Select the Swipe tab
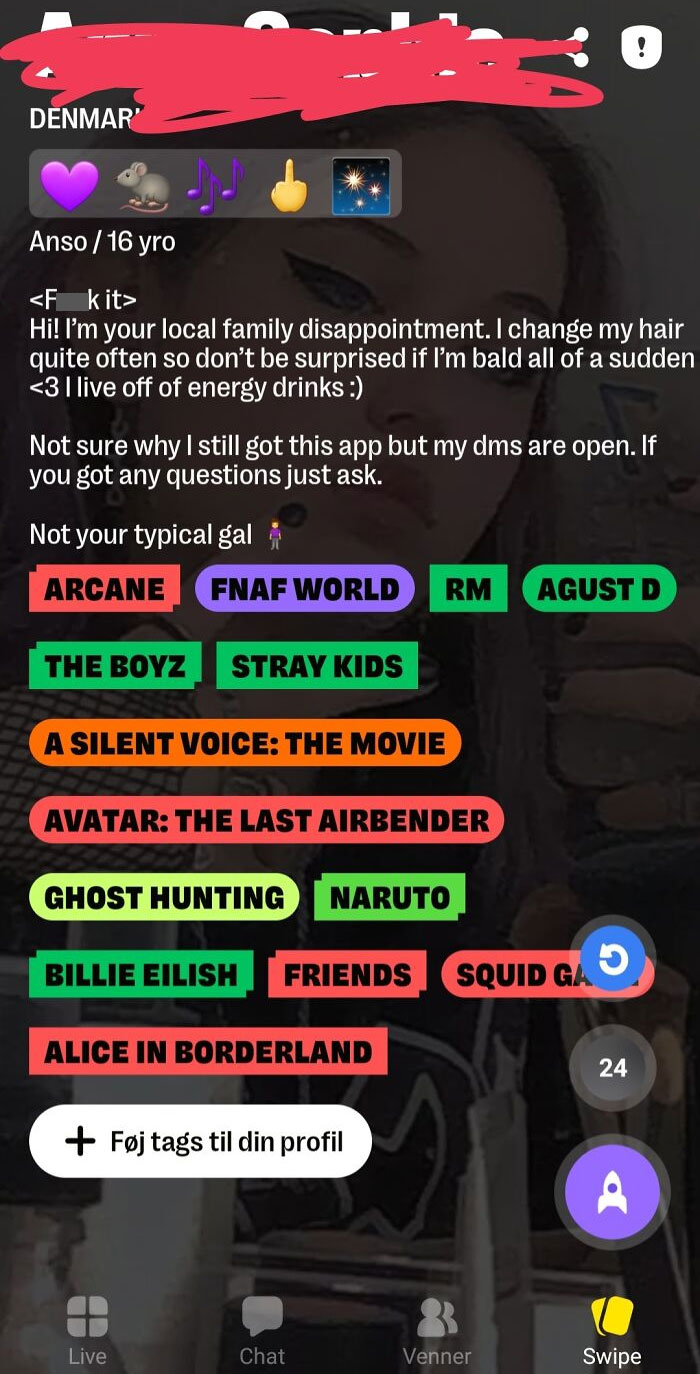The height and width of the screenshot is (1374, 700). click(612, 1330)
